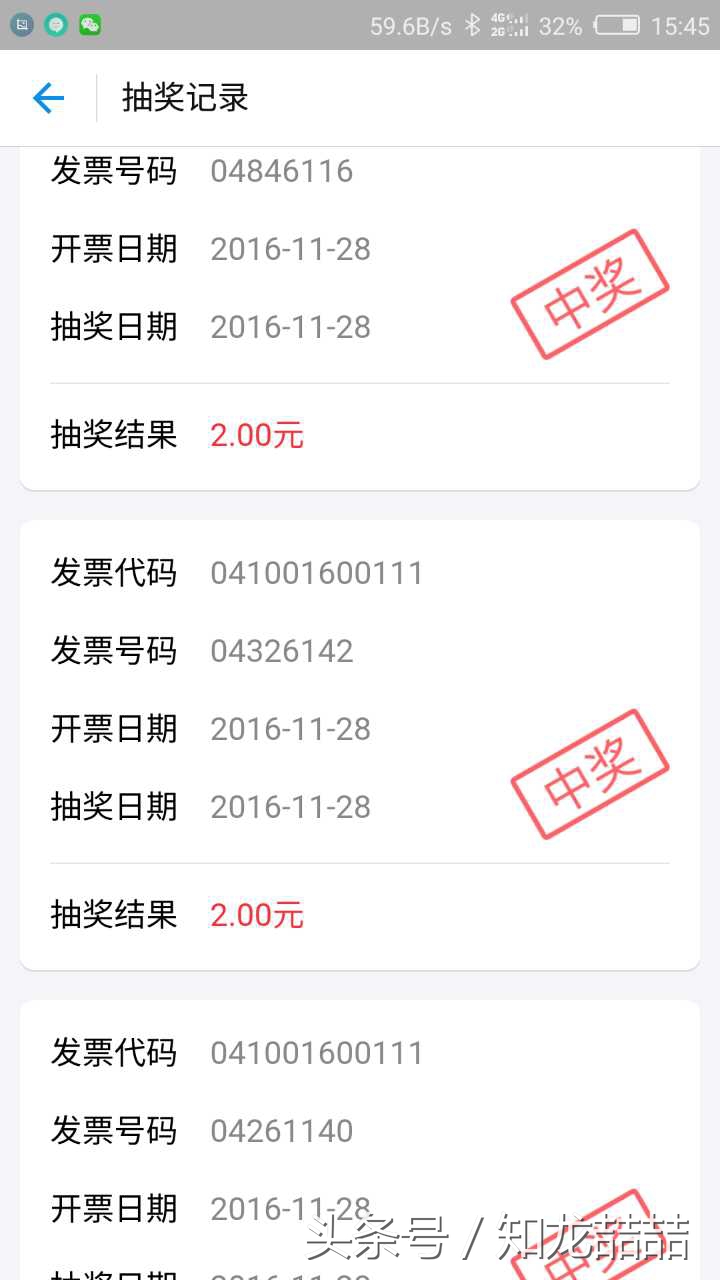Open the WeChat icon in the status bar

point(92,24)
